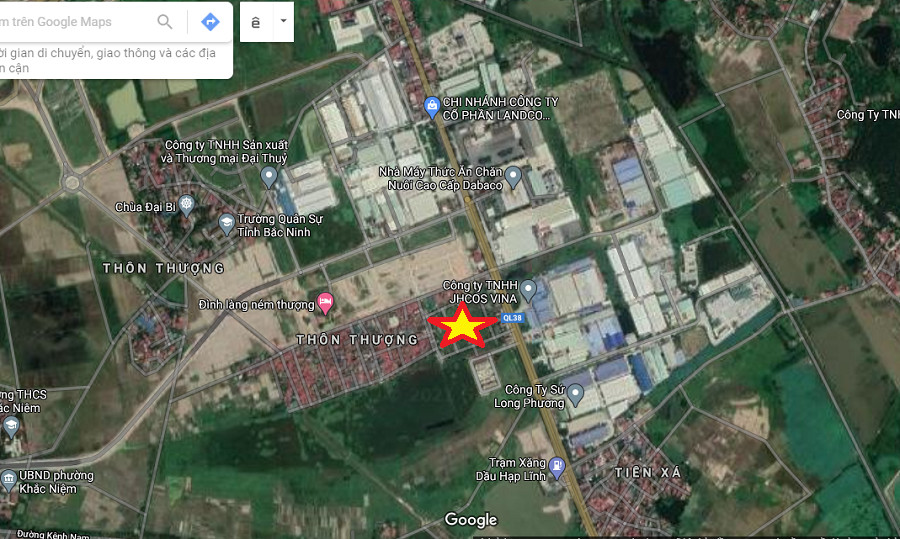The width and height of the screenshot is (900, 539).
Task: Select the UBND phường Khắc Niệm marker
Action: [9, 480]
